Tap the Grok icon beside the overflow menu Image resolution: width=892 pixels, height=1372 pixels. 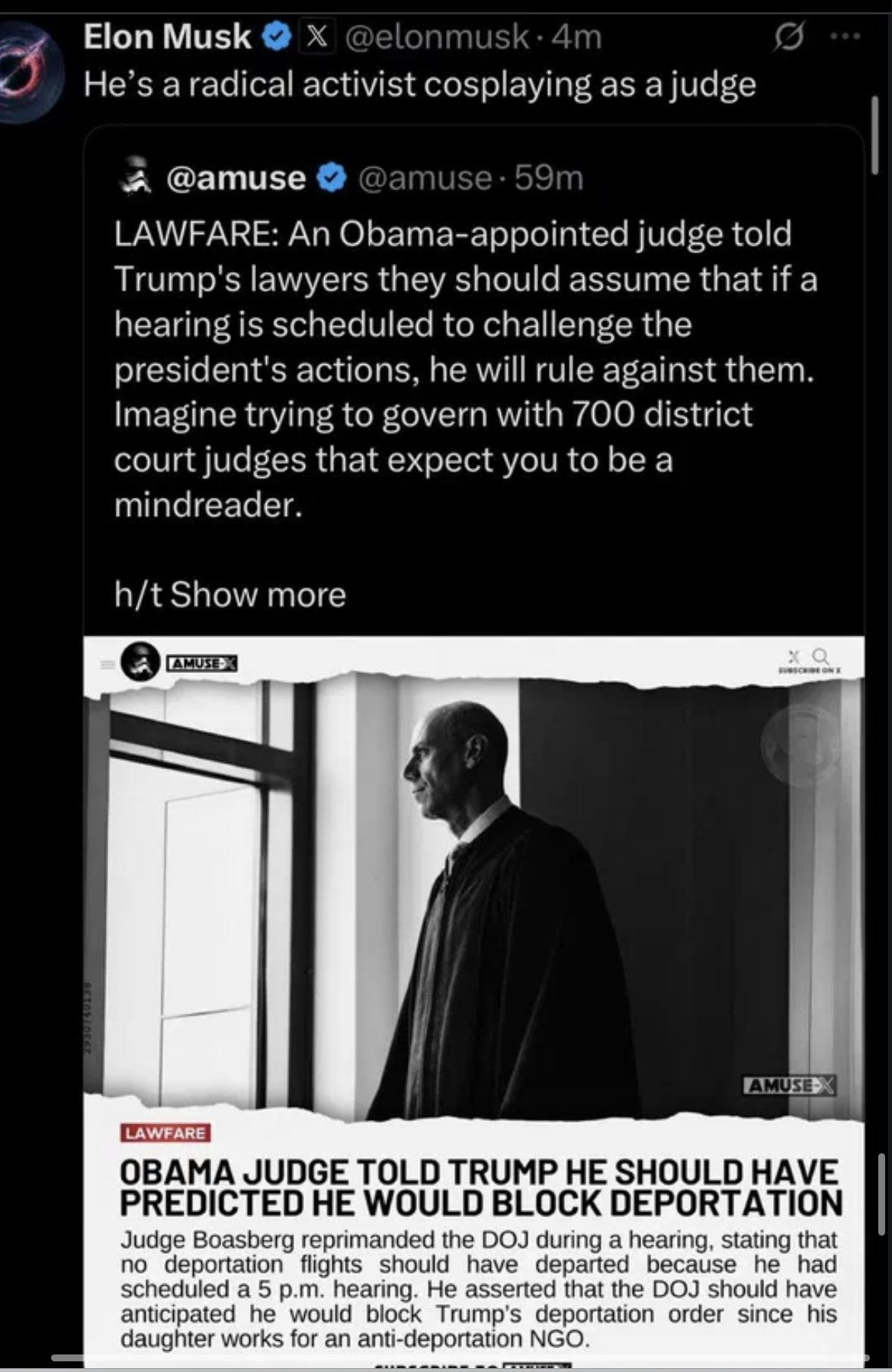(x=788, y=36)
